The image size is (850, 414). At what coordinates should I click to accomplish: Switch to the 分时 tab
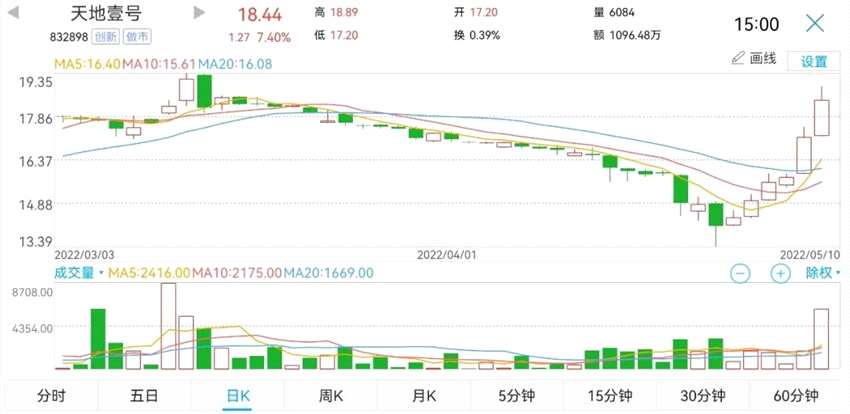pyautogui.click(x=52, y=396)
